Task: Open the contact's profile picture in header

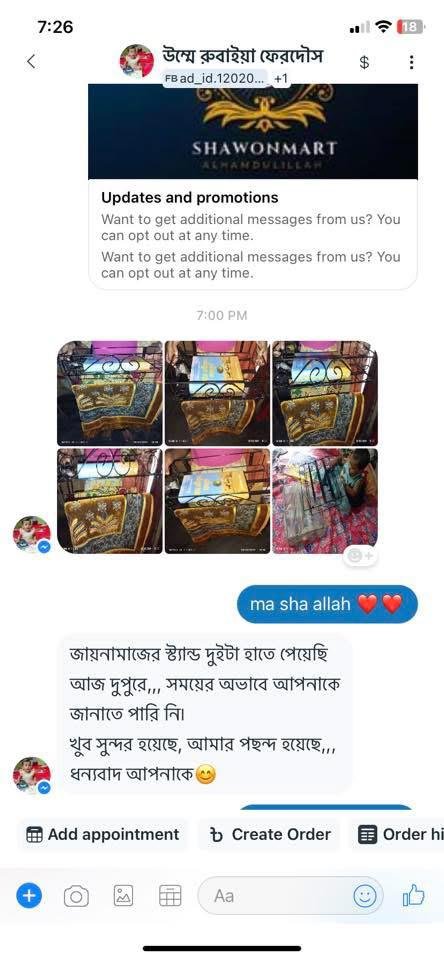Action: point(137,61)
